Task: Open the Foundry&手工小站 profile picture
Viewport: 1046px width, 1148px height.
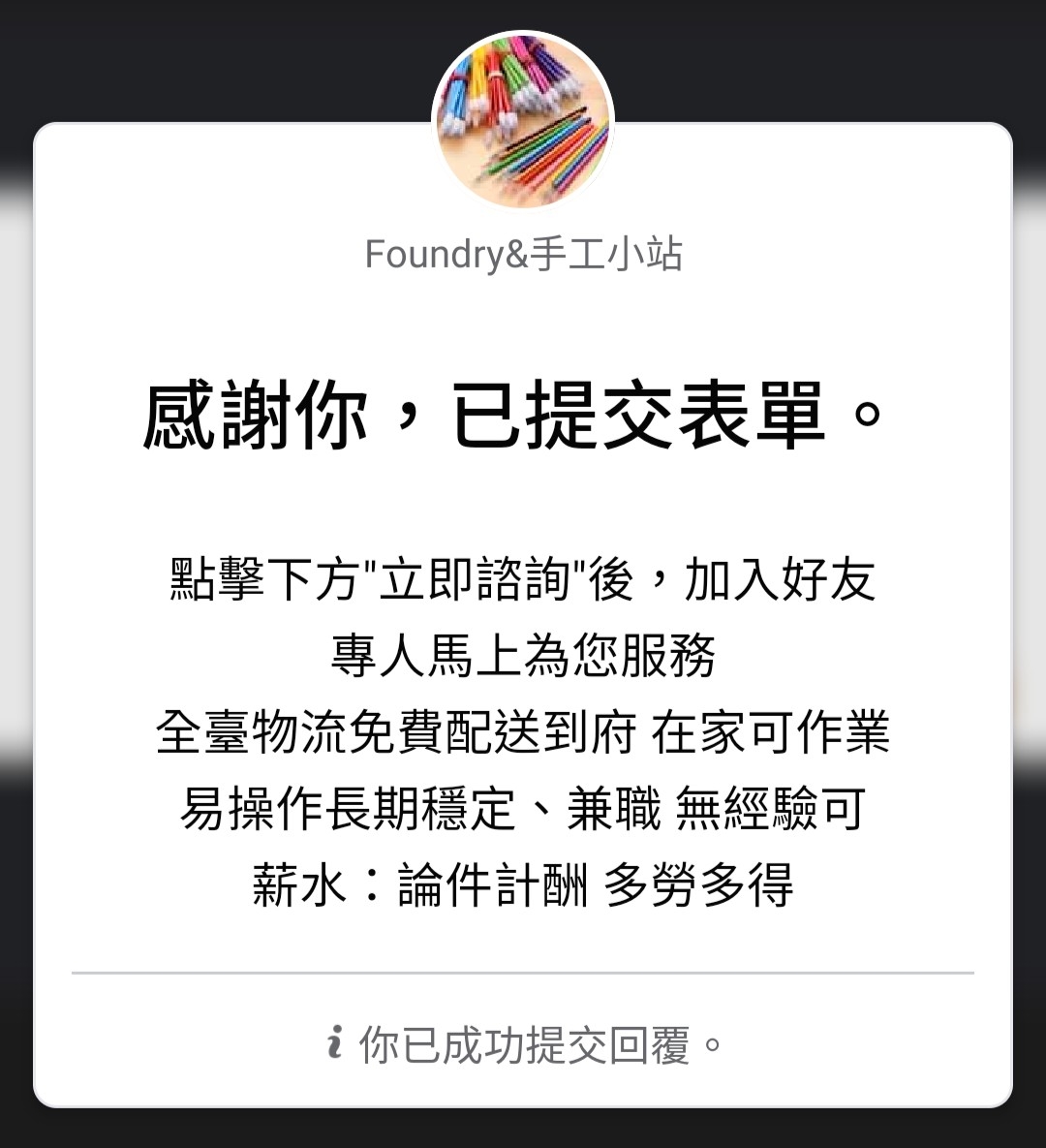Action: point(523,119)
